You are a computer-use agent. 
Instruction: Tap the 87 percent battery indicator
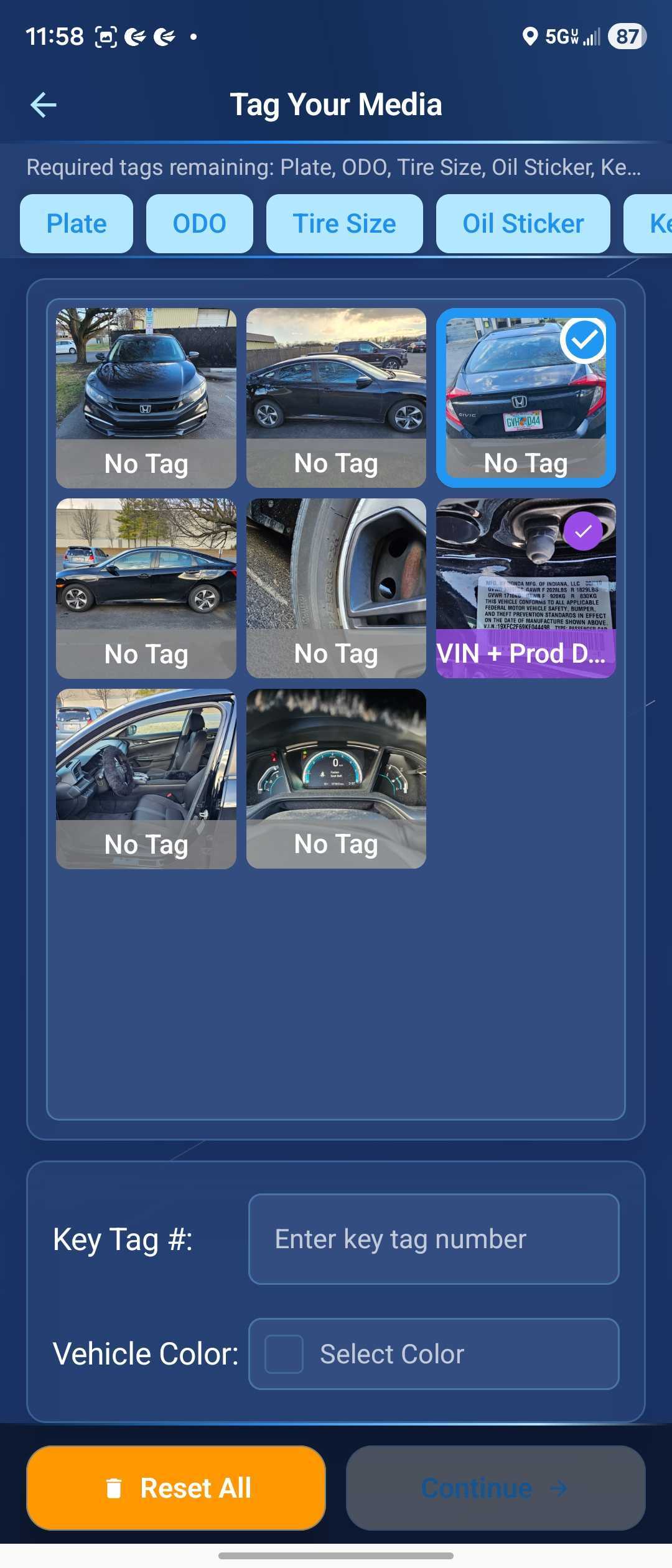point(628,35)
